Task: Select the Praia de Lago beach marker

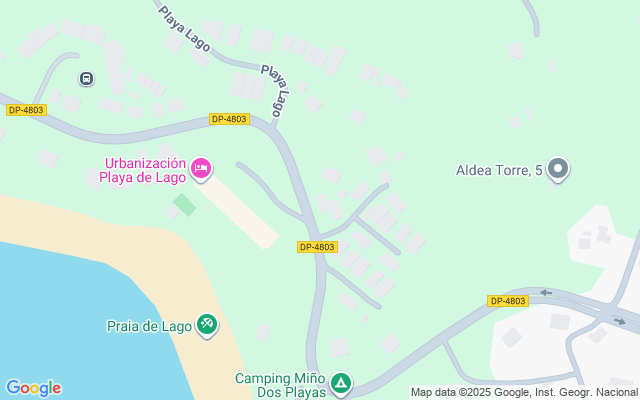Action: tap(207, 324)
